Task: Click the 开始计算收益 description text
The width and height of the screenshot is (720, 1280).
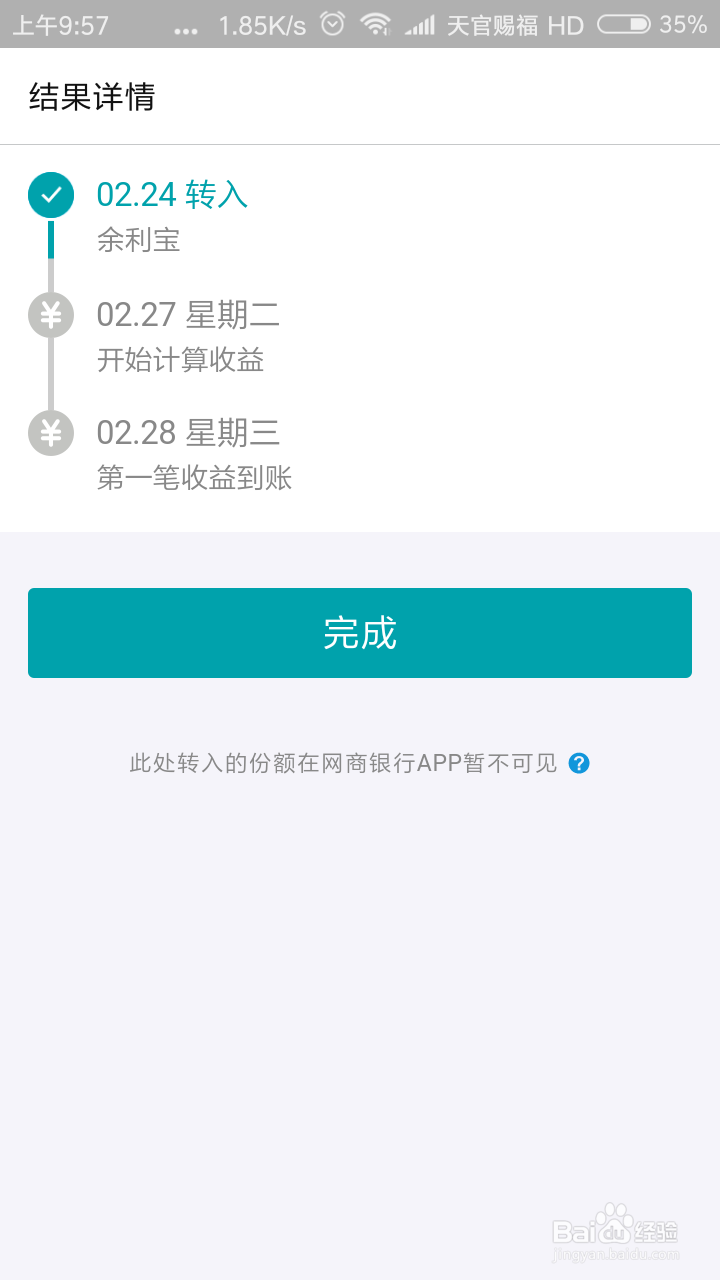Action: click(x=180, y=360)
